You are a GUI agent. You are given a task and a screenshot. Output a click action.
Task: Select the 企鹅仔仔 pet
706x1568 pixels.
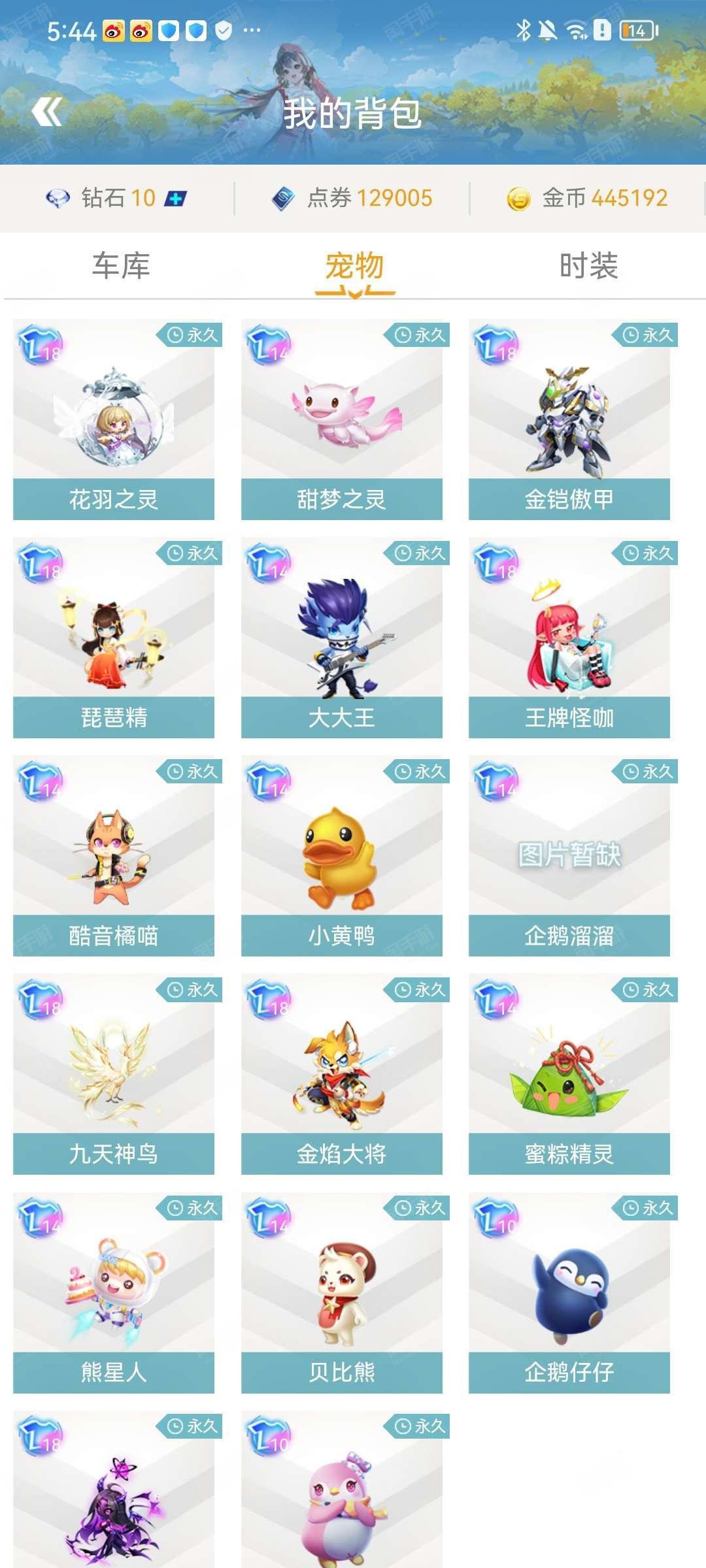click(569, 1292)
